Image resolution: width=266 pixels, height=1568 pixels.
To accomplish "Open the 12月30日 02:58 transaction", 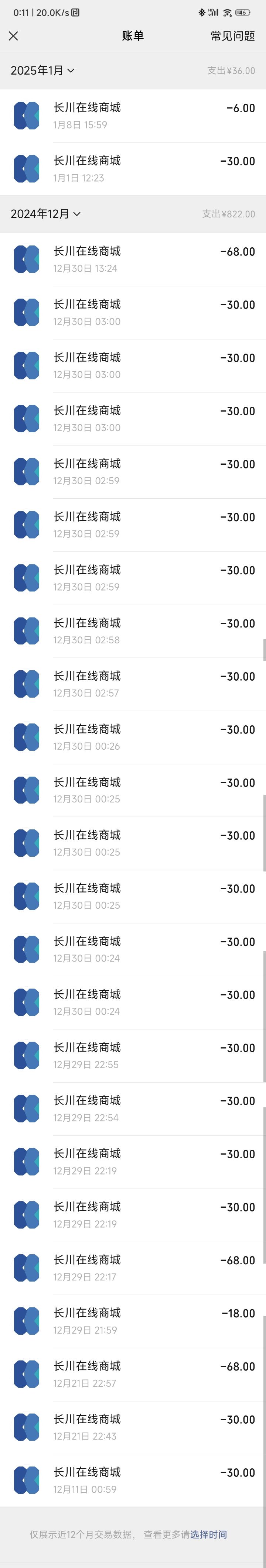I will pos(133,630).
